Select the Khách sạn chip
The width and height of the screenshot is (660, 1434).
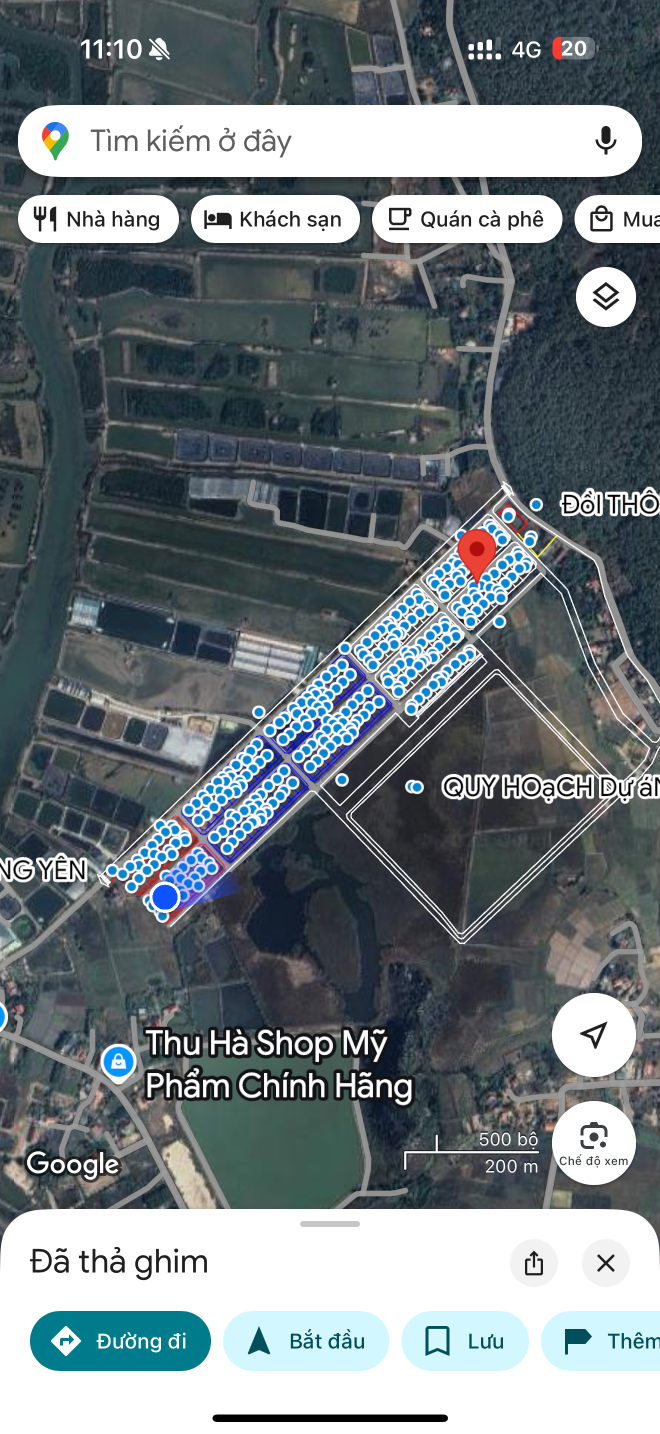click(x=274, y=220)
